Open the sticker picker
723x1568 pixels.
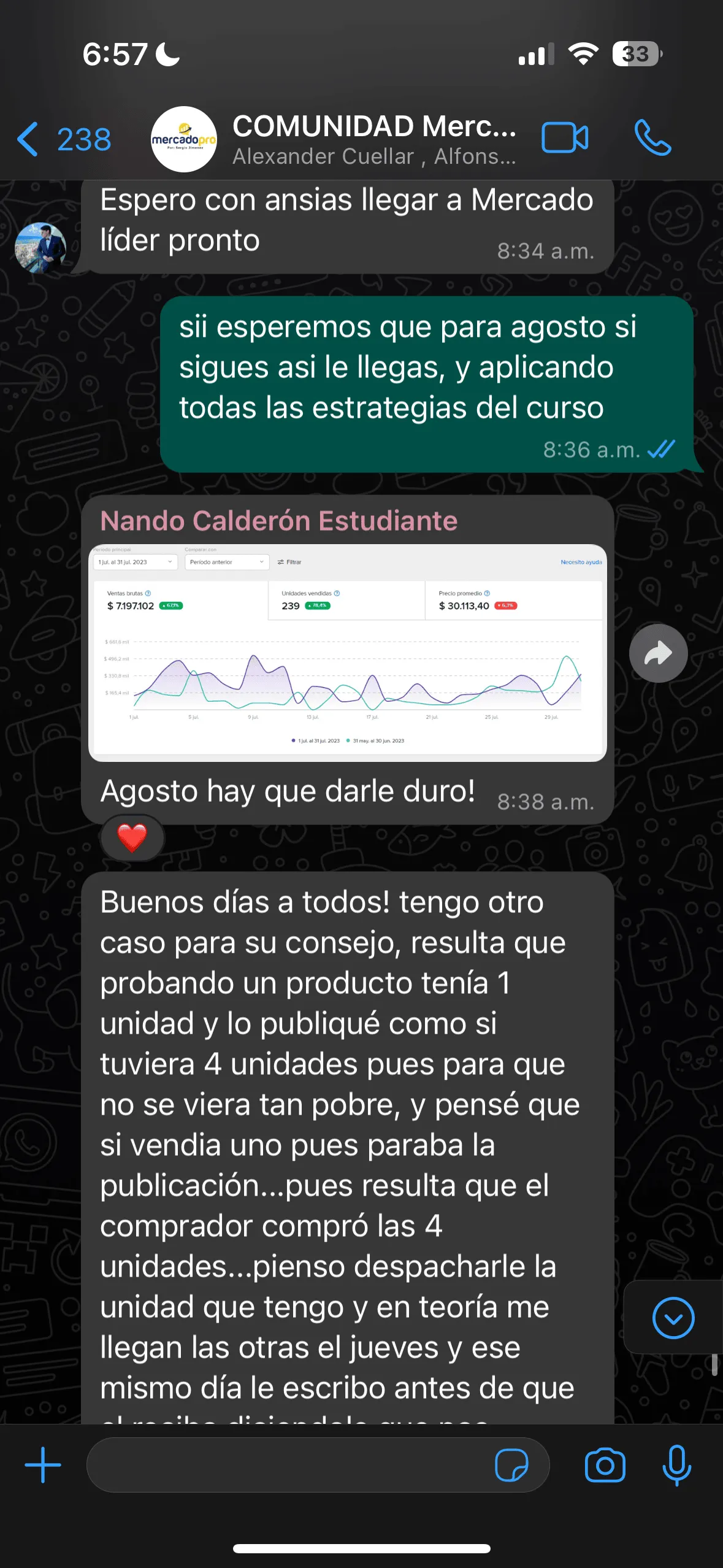click(x=511, y=1465)
